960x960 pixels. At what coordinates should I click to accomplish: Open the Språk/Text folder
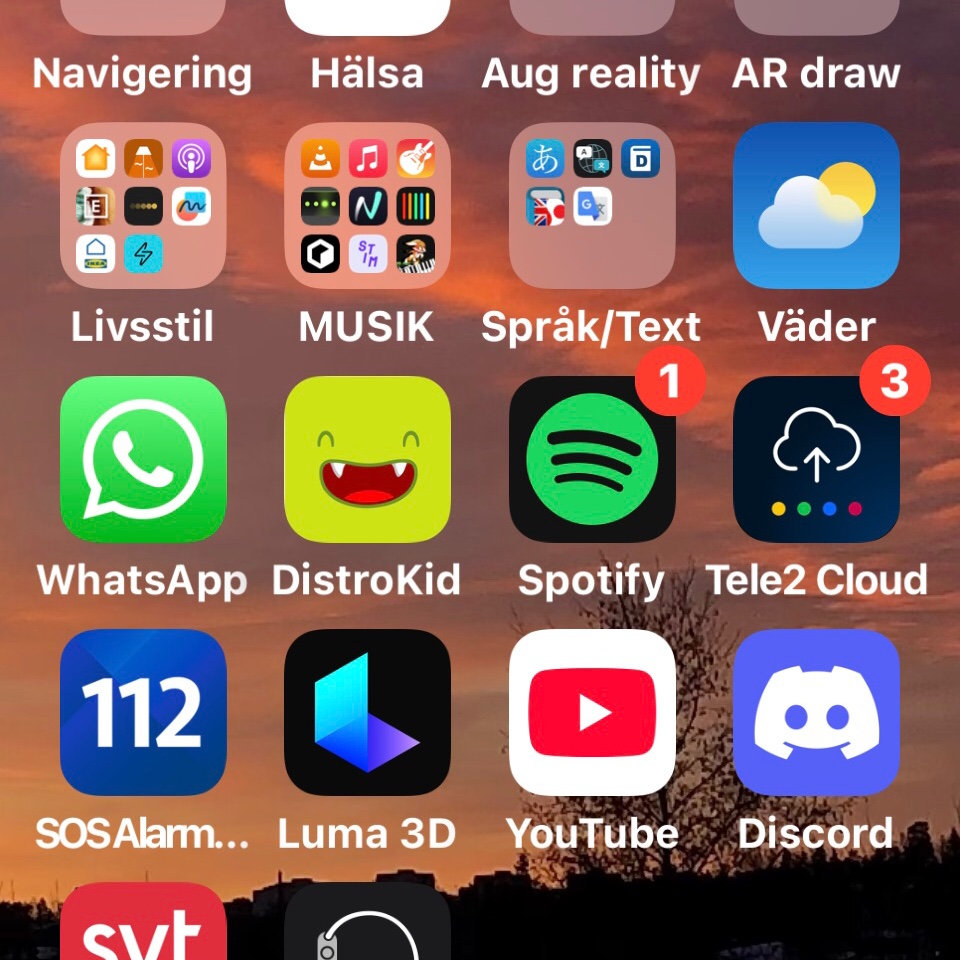pos(592,205)
